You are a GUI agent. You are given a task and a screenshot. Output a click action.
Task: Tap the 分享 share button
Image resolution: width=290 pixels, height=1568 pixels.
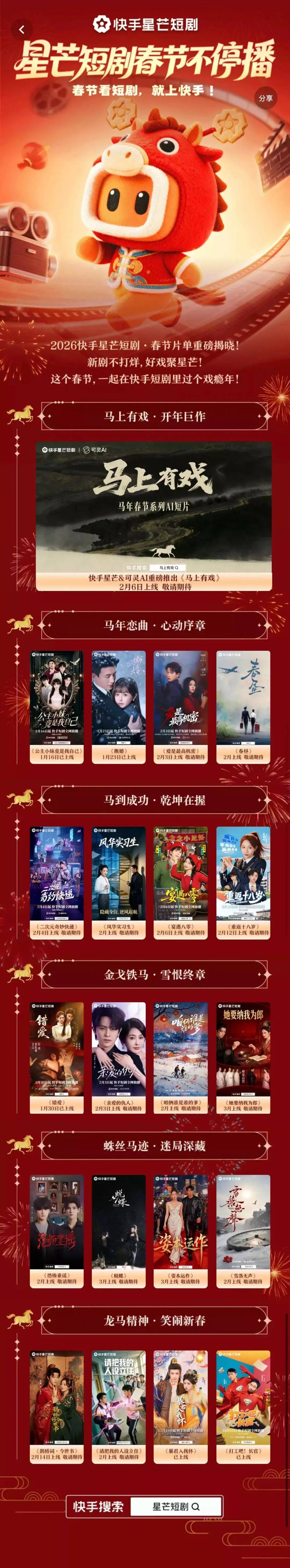coord(266,98)
